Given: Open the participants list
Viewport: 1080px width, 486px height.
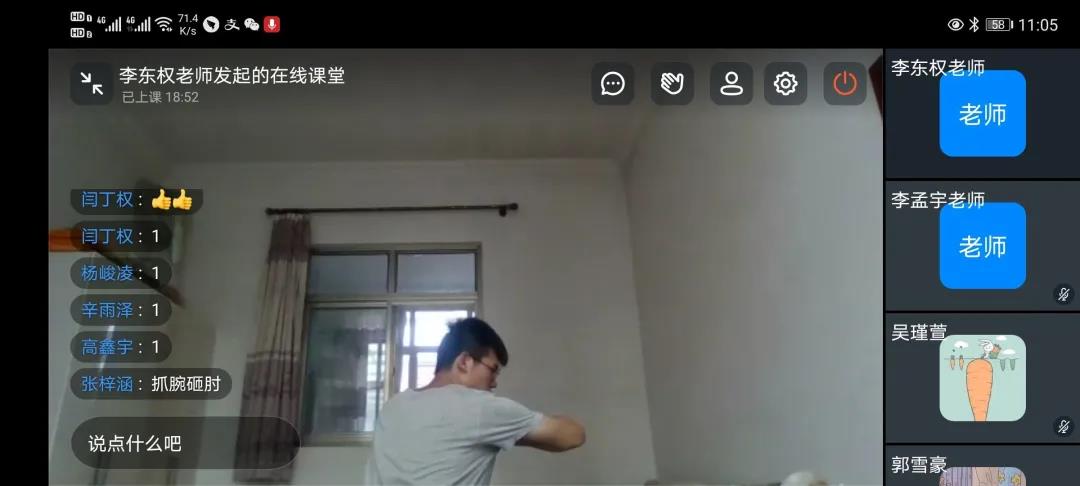Looking at the screenshot, I should point(731,84).
